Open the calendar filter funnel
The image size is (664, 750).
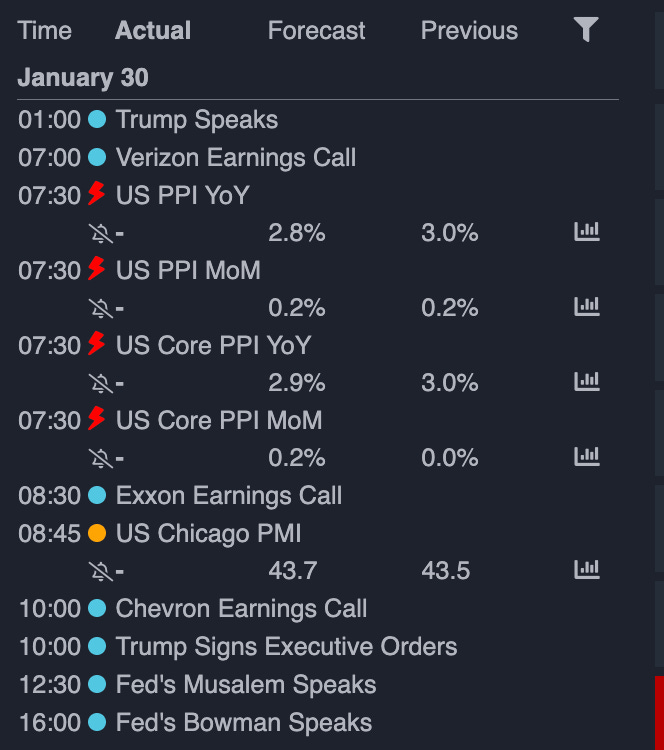click(x=587, y=31)
